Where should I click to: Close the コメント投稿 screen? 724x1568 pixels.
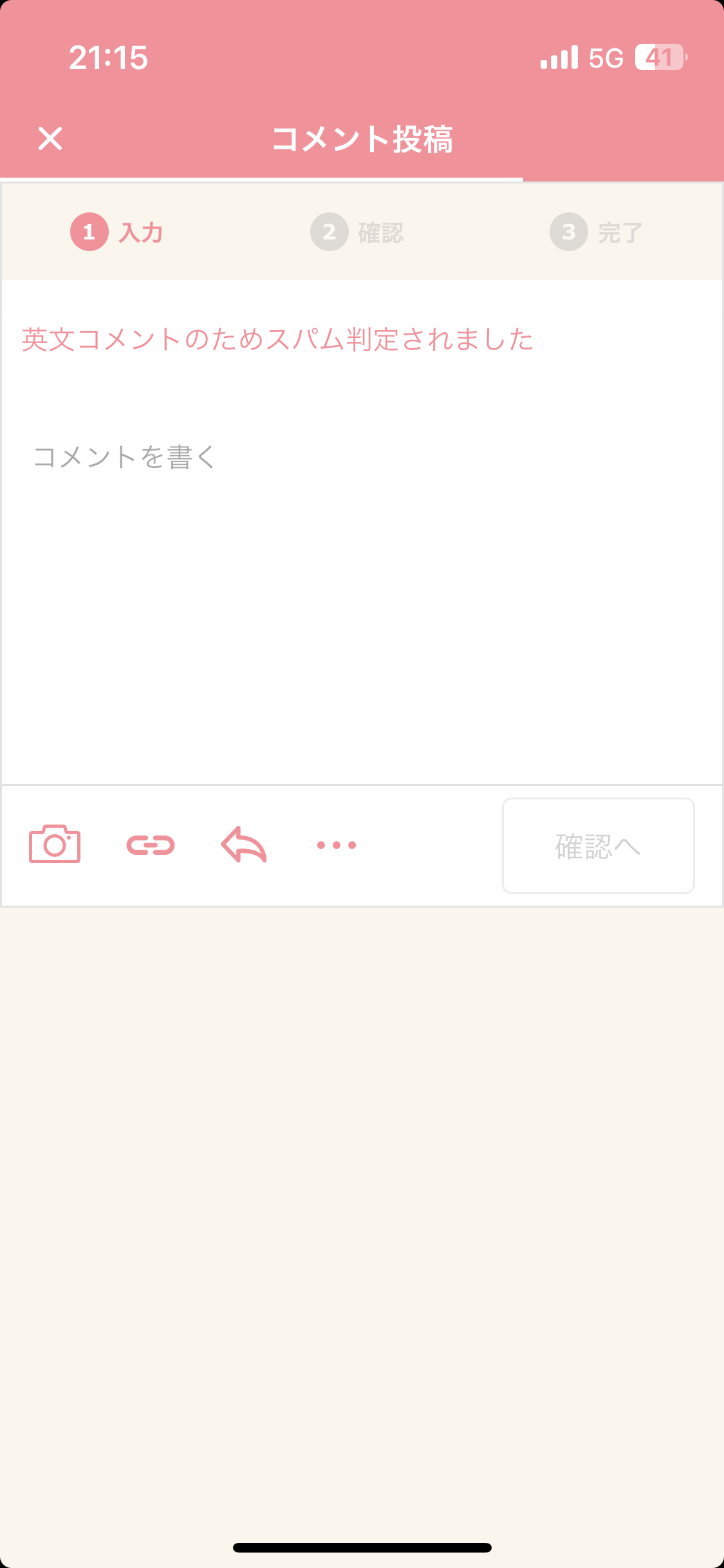click(x=50, y=138)
